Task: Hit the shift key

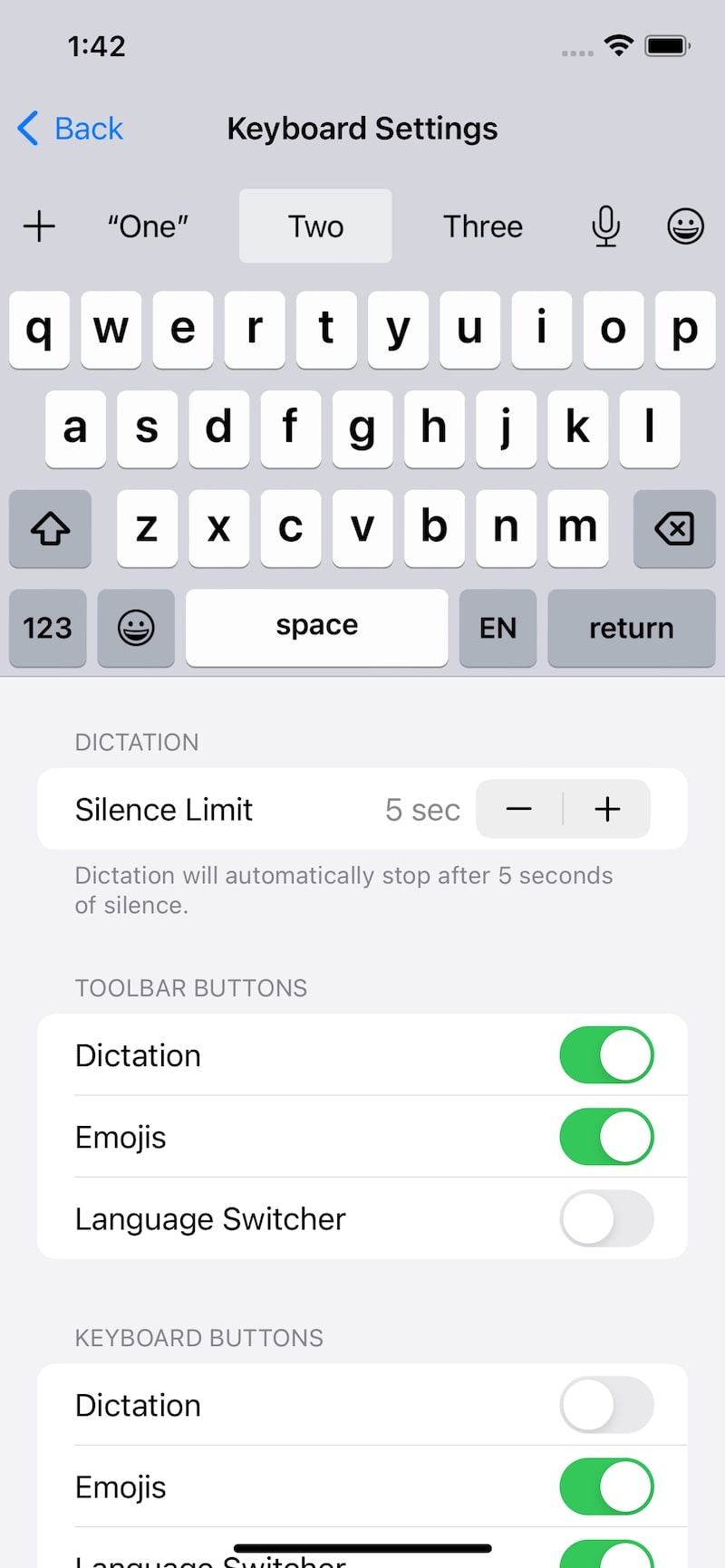Action: pos(50,528)
